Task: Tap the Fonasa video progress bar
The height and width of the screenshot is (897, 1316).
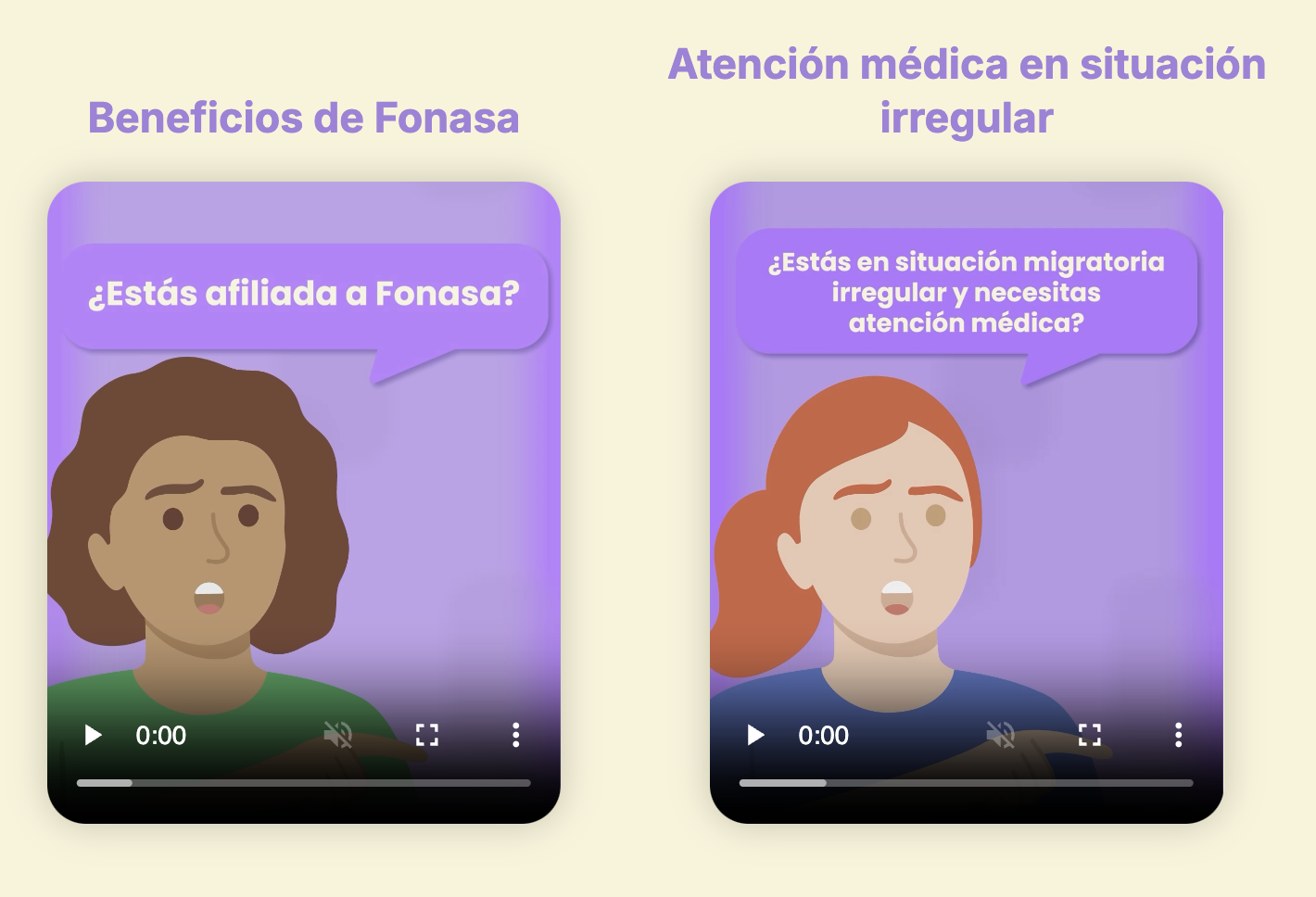Action: click(x=304, y=783)
